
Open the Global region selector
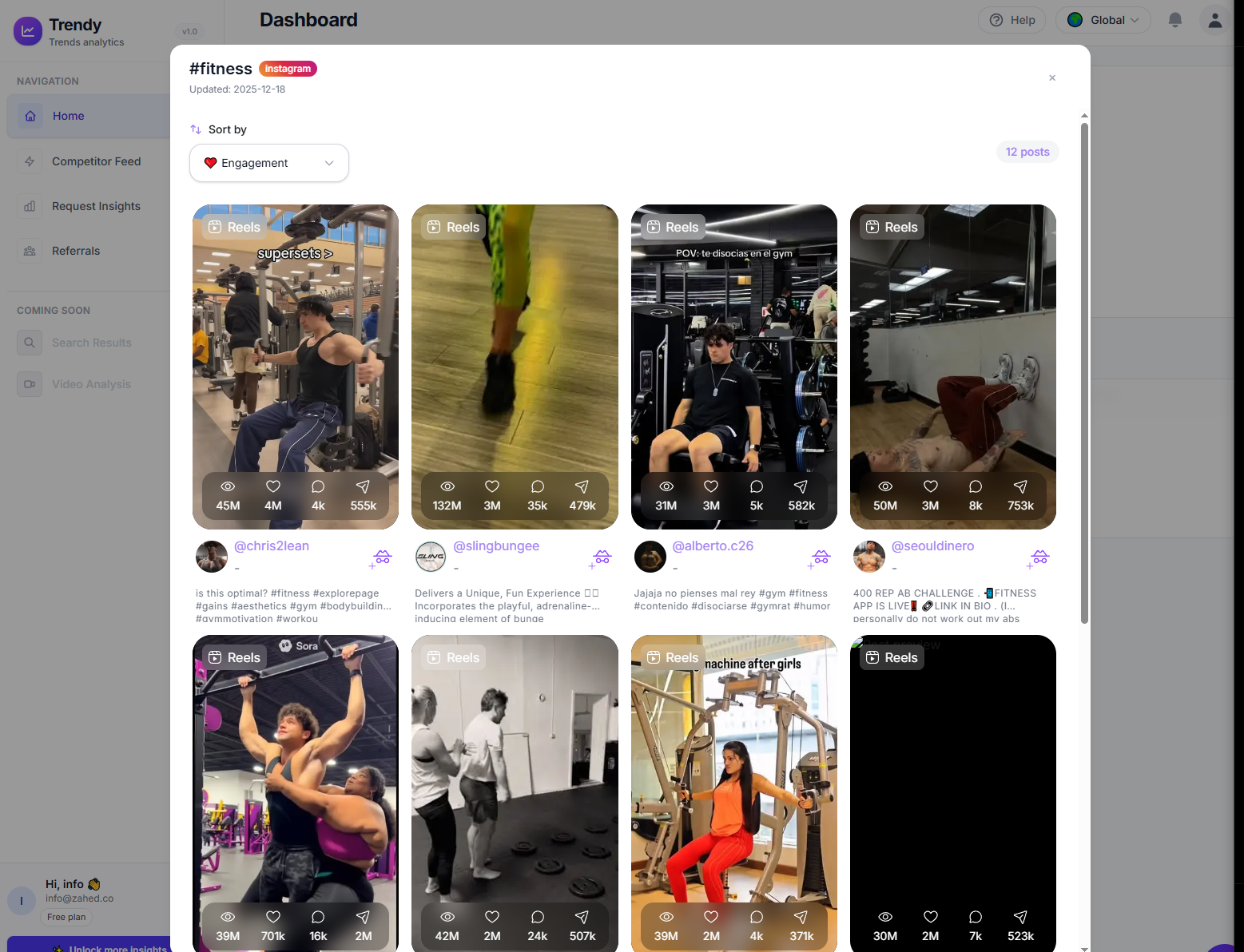[1103, 20]
